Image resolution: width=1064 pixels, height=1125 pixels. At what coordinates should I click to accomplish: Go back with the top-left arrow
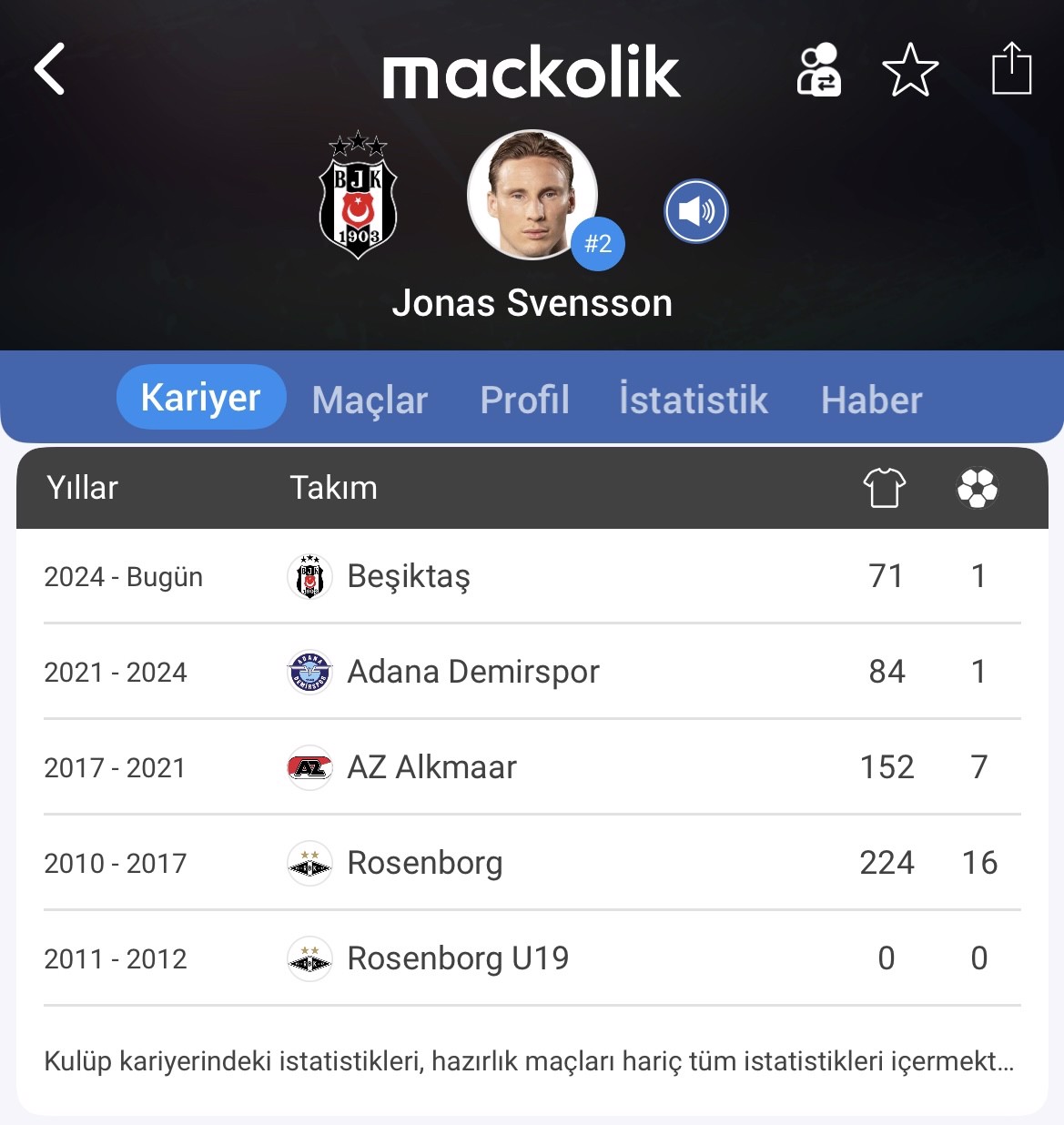click(50, 69)
